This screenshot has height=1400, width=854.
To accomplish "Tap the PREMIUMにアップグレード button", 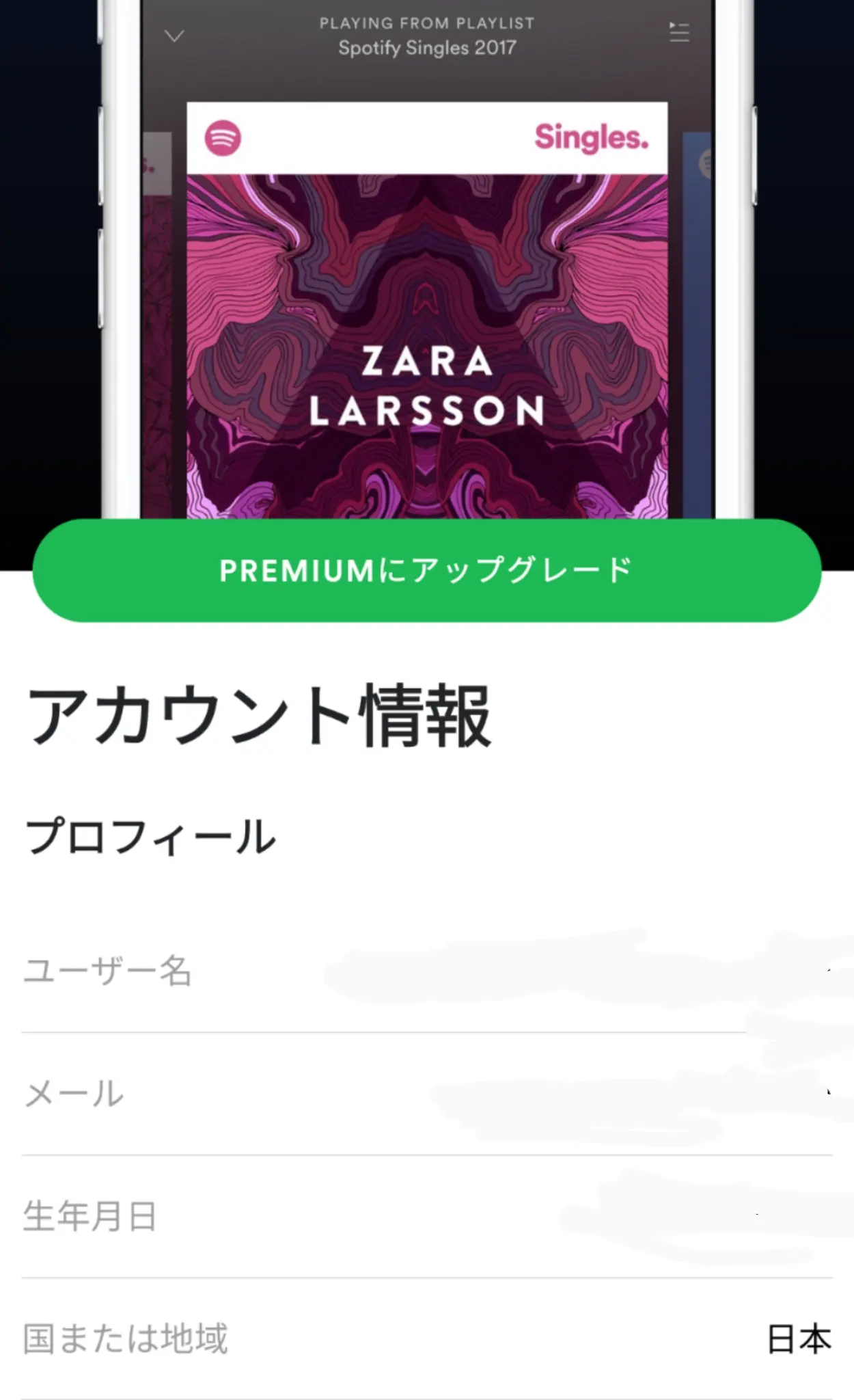I will (426, 570).
